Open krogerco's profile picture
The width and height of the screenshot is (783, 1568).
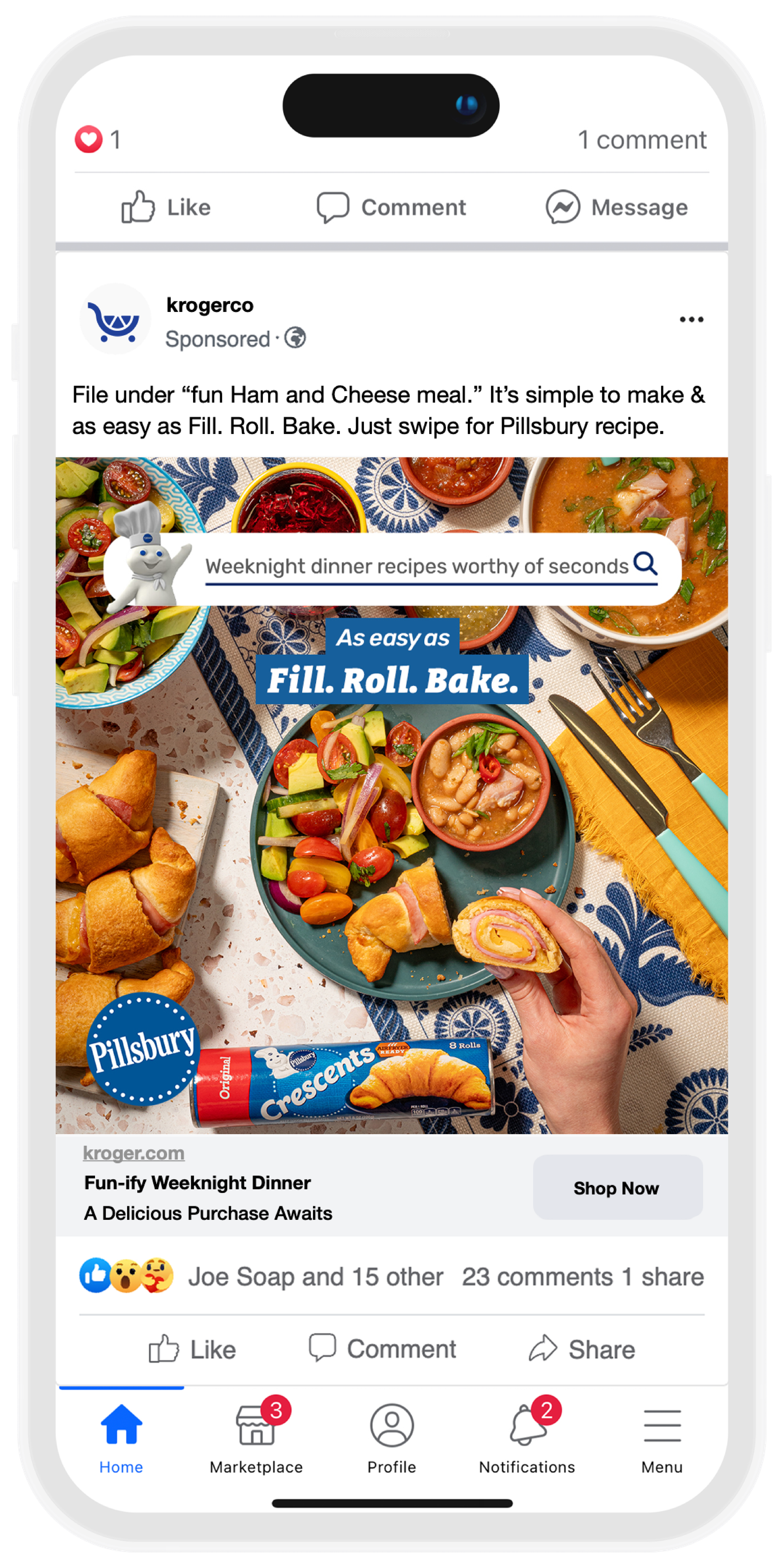115,318
